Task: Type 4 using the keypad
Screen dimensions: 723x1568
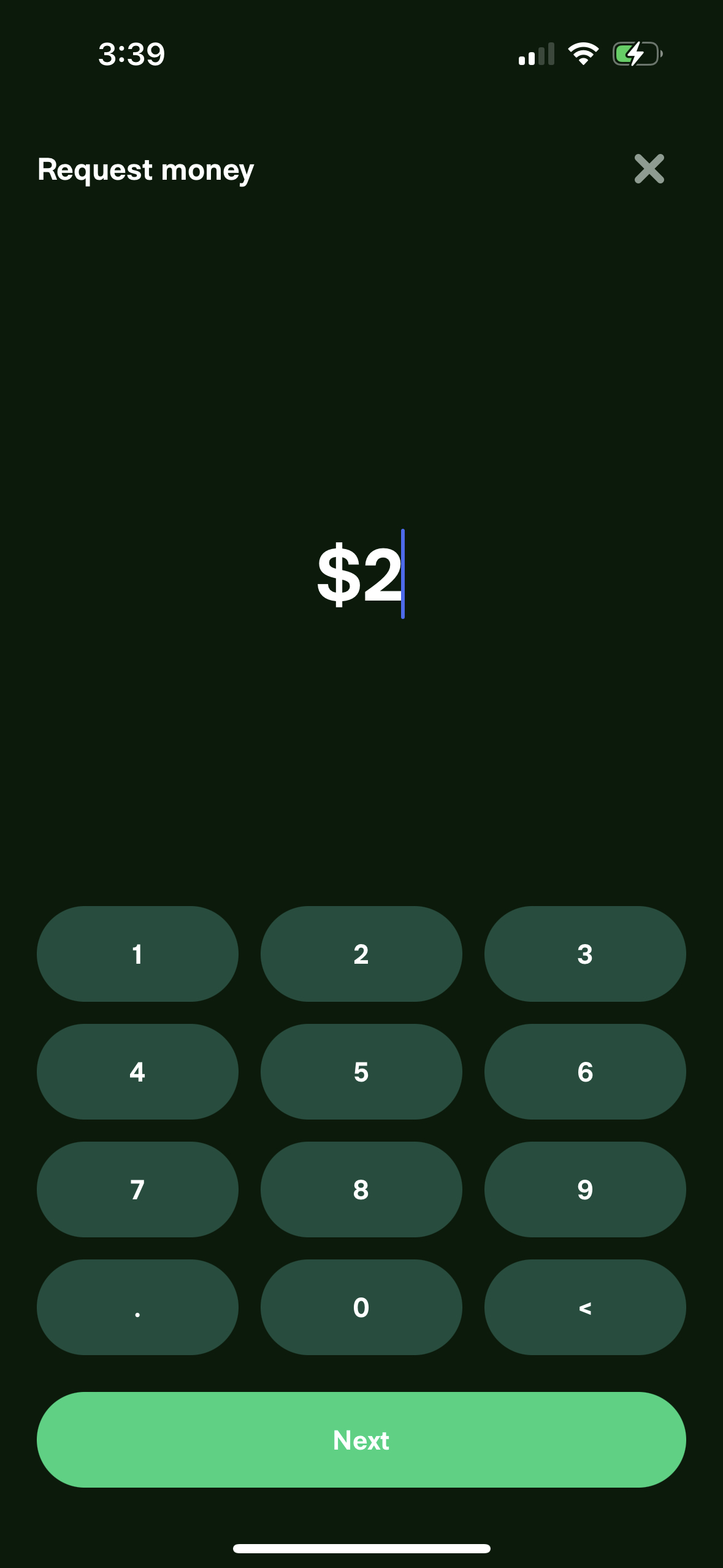Action: coord(137,1072)
